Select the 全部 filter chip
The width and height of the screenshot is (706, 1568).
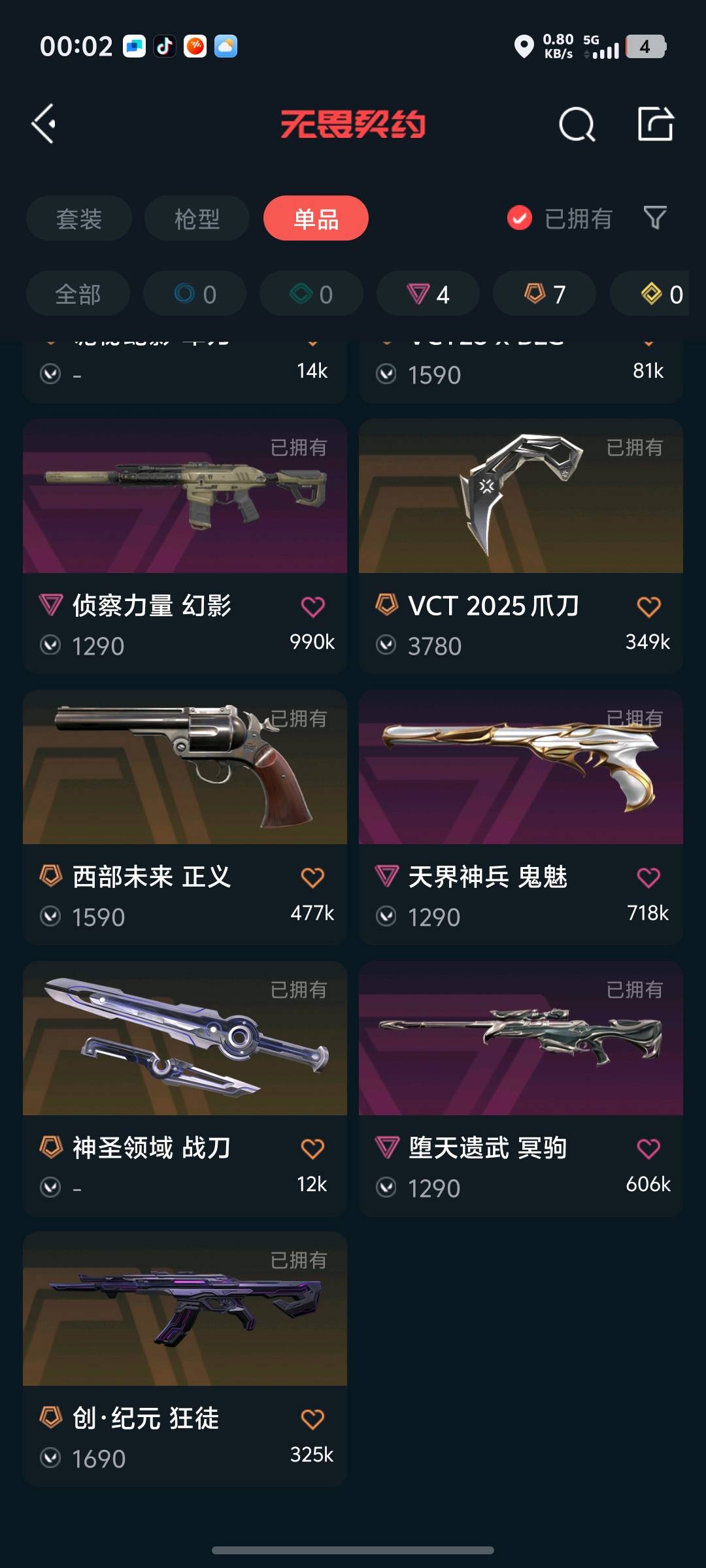pos(78,294)
